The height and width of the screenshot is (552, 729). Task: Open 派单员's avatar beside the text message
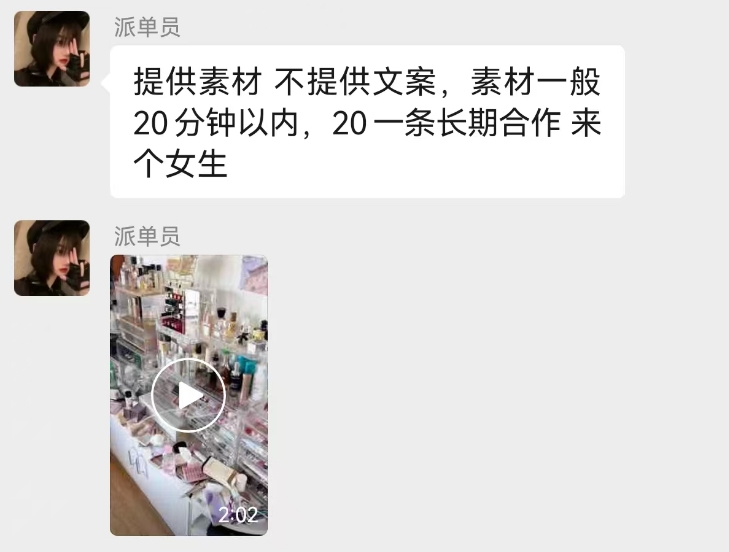[x=52, y=49]
